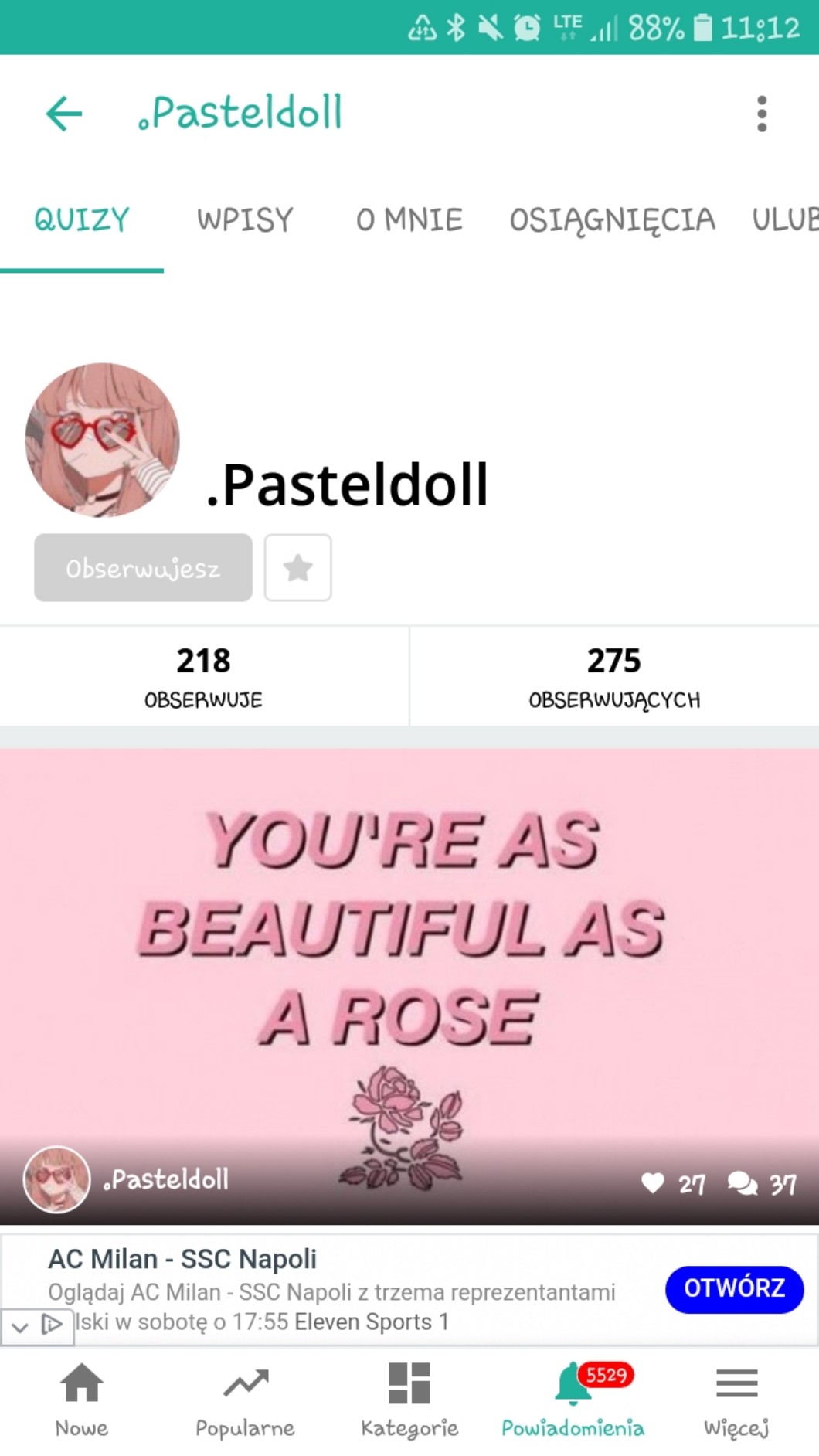This screenshot has height=1456, width=819.
Task: Open the O MNIE tab
Action: 409,220
